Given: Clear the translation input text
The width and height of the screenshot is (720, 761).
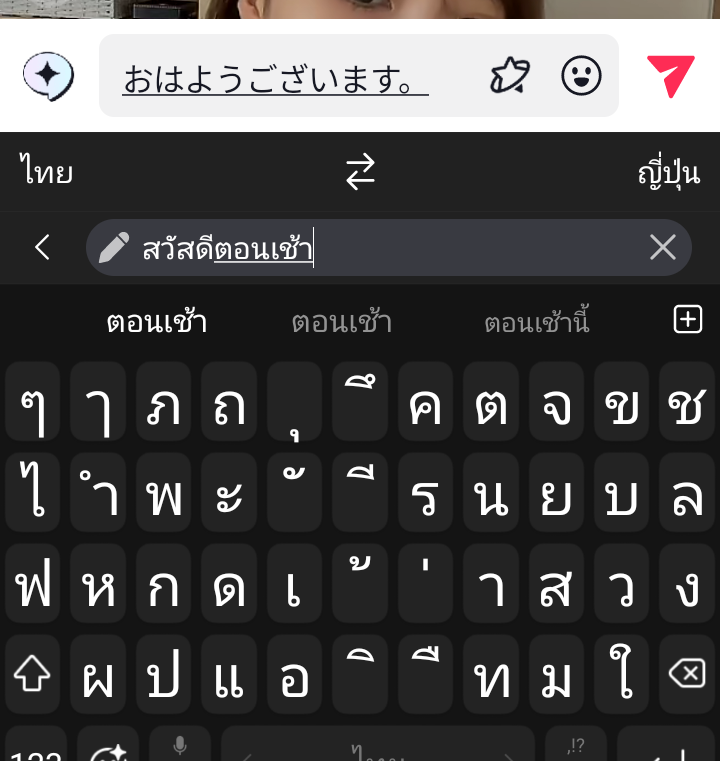Looking at the screenshot, I should (663, 247).
